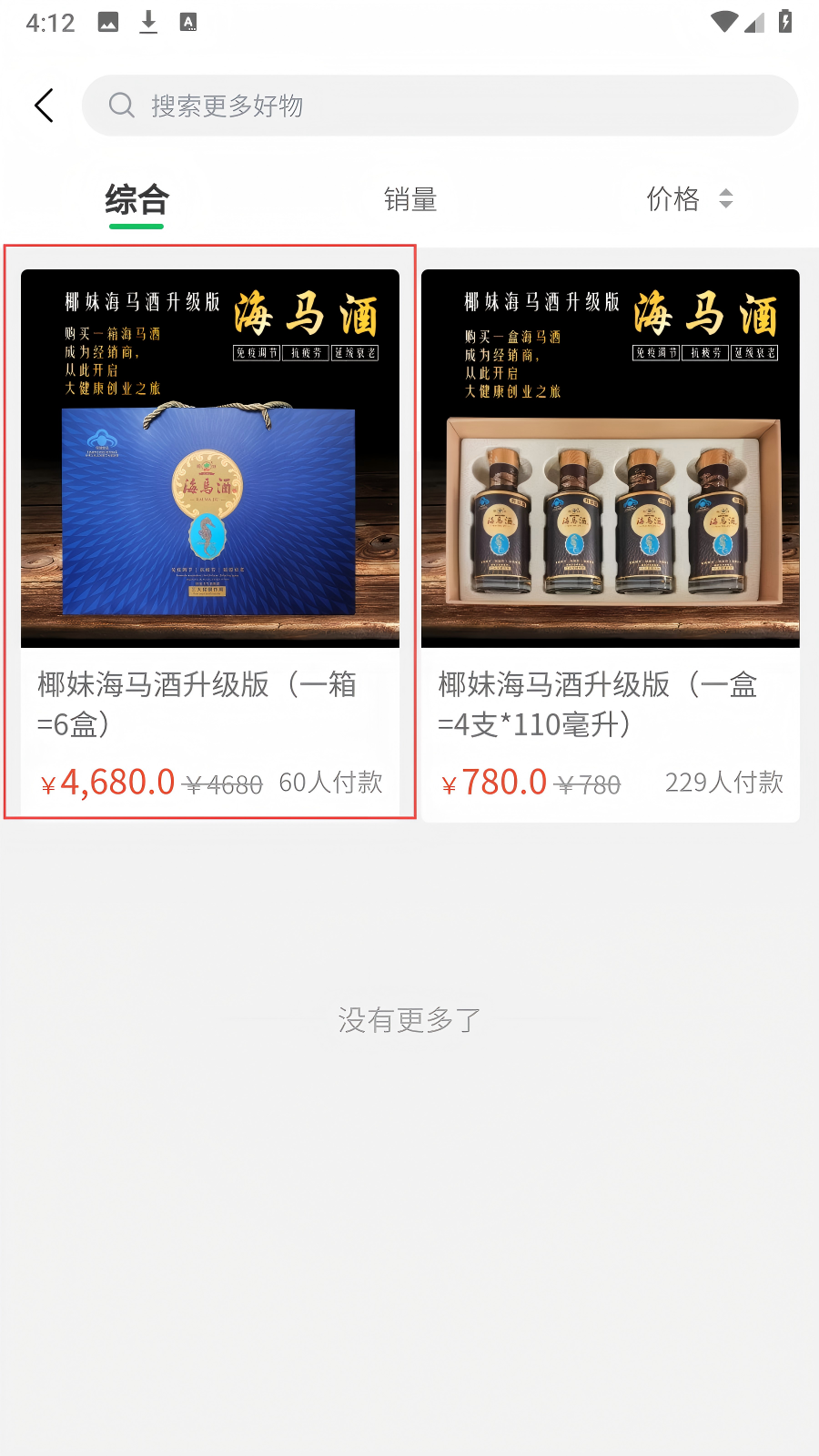Screen dimensions: 819x1456
Task: Sort results by 销量
Action: click(410, 199)
